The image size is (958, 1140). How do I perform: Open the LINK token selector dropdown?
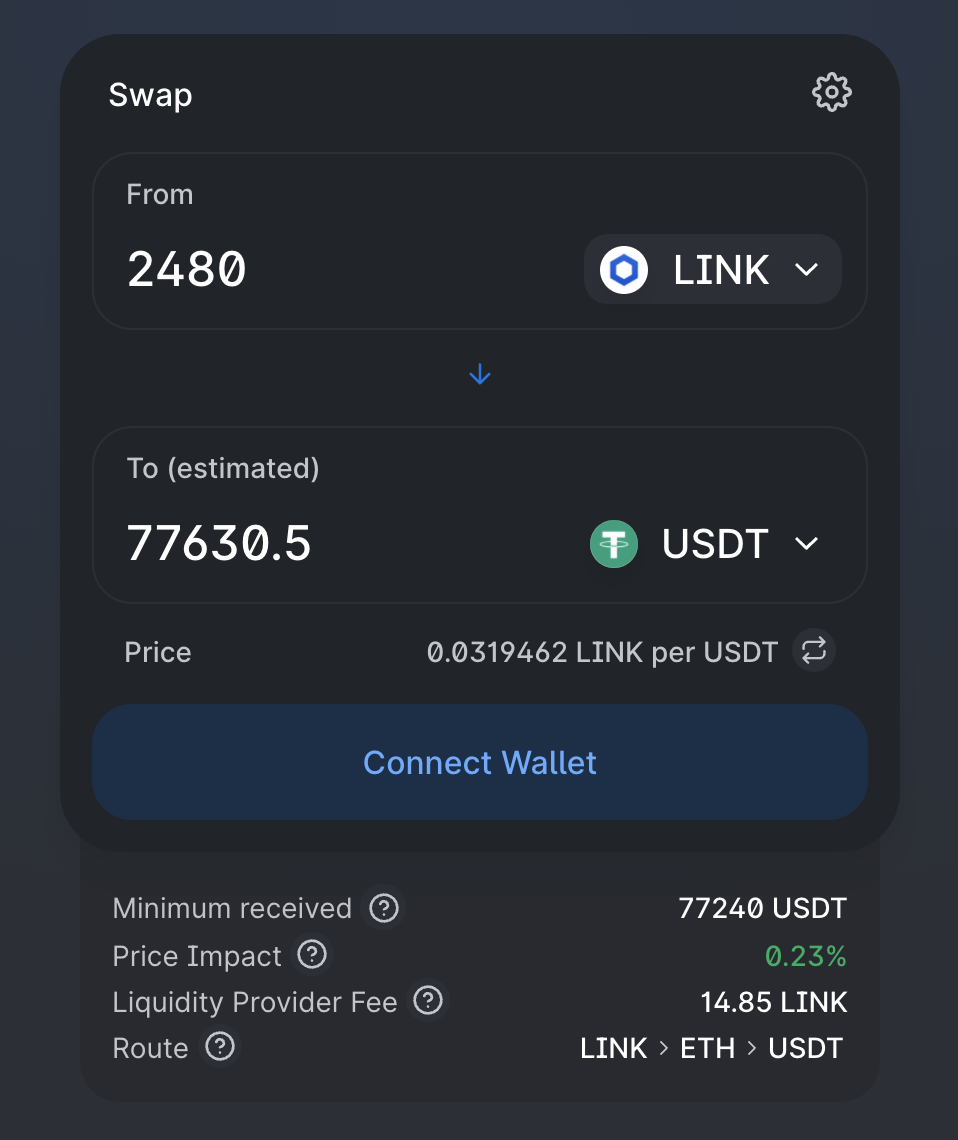click(x=712, y=269)
